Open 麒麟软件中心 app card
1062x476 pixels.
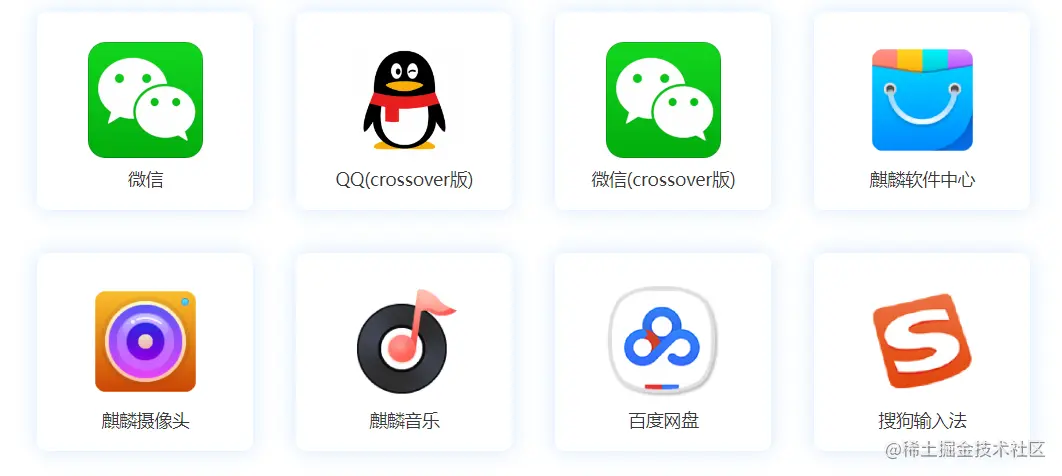tap(922, 111)
